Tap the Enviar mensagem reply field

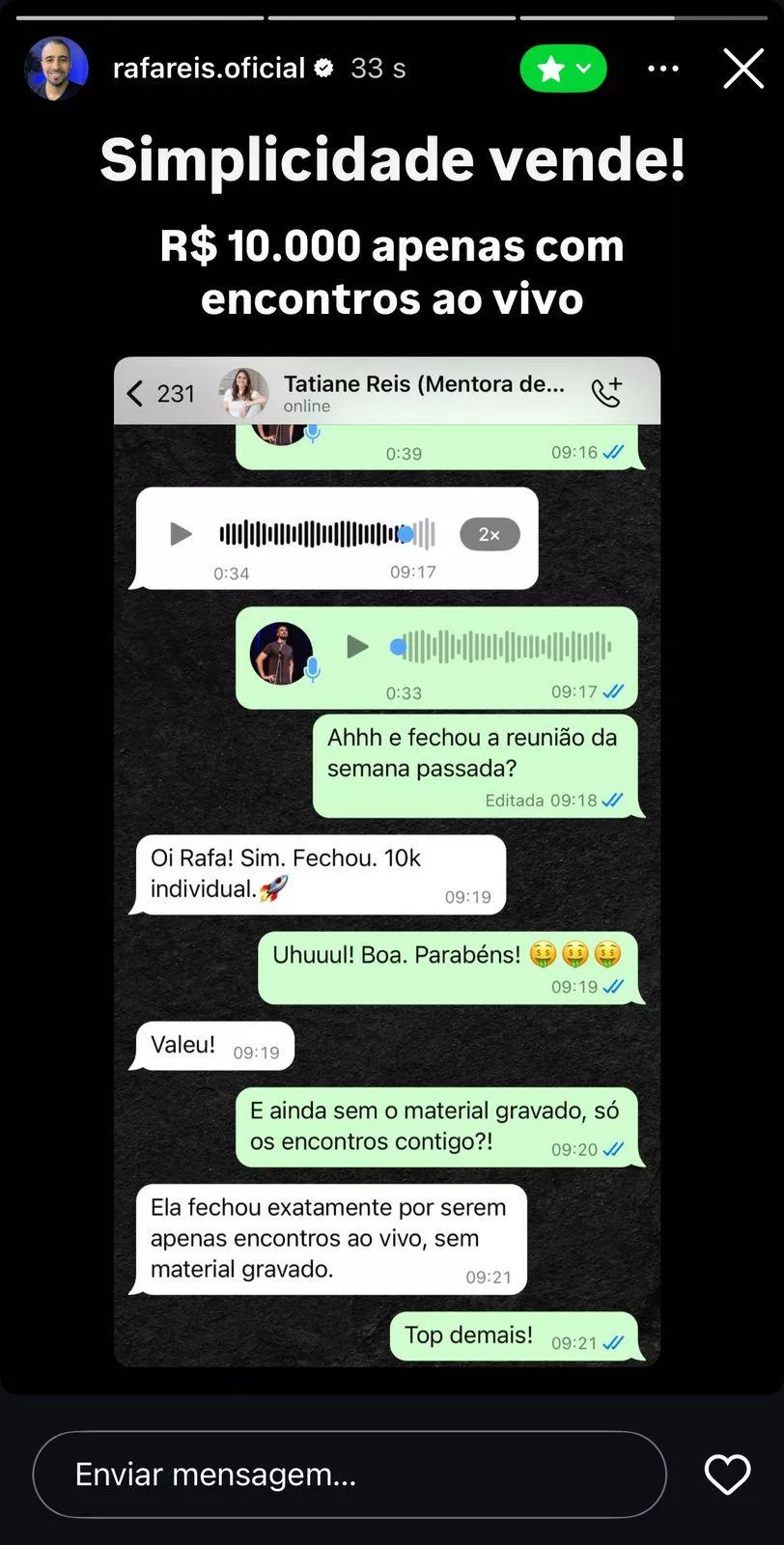coord(350,1475)
